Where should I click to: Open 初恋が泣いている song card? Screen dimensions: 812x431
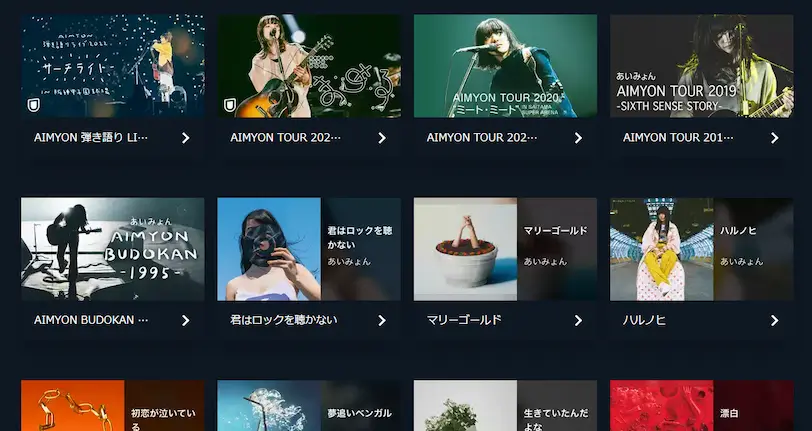(x=112, y=407)
